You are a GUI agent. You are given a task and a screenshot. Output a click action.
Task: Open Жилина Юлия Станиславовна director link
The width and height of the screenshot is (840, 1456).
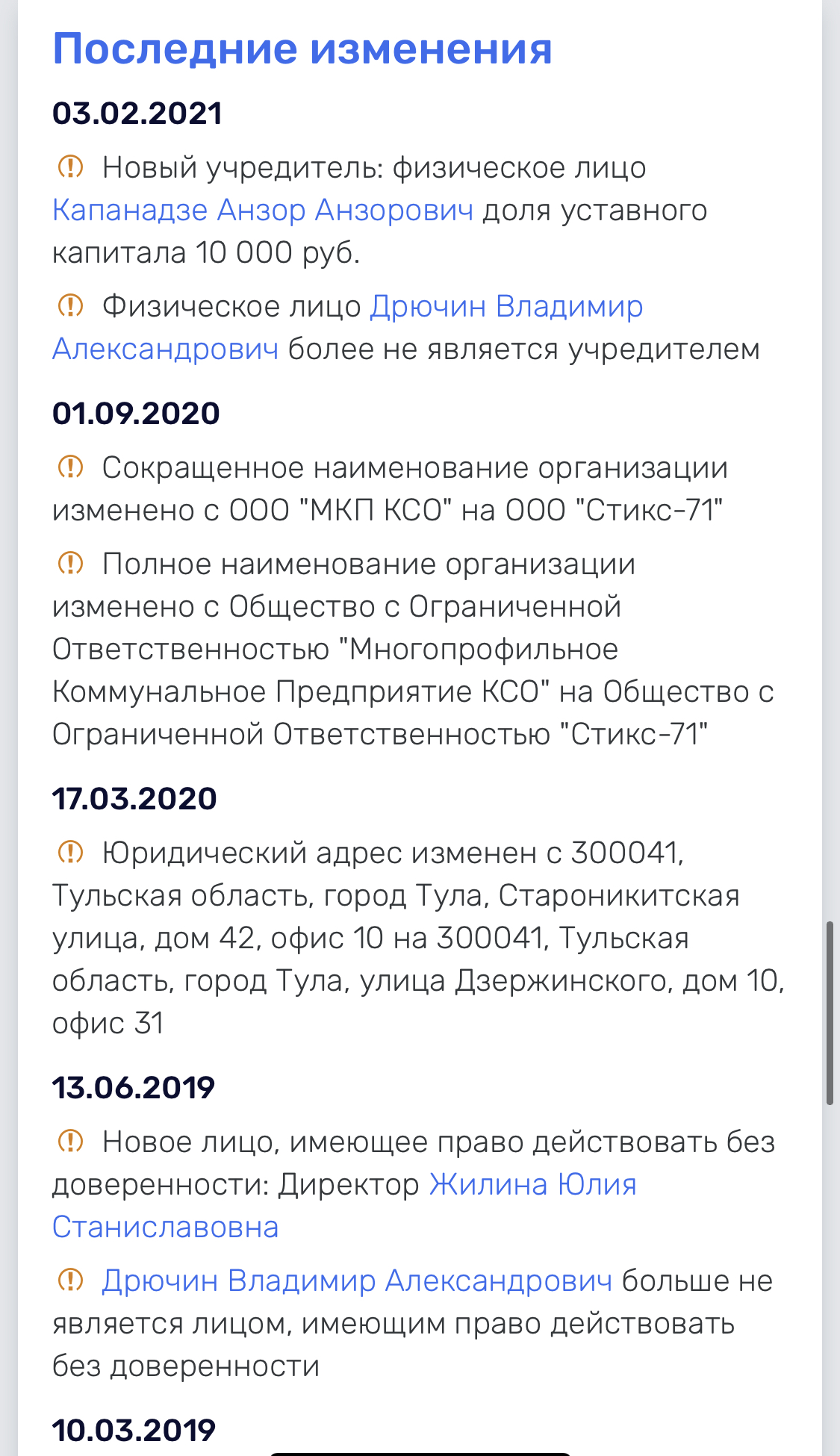532,1185
